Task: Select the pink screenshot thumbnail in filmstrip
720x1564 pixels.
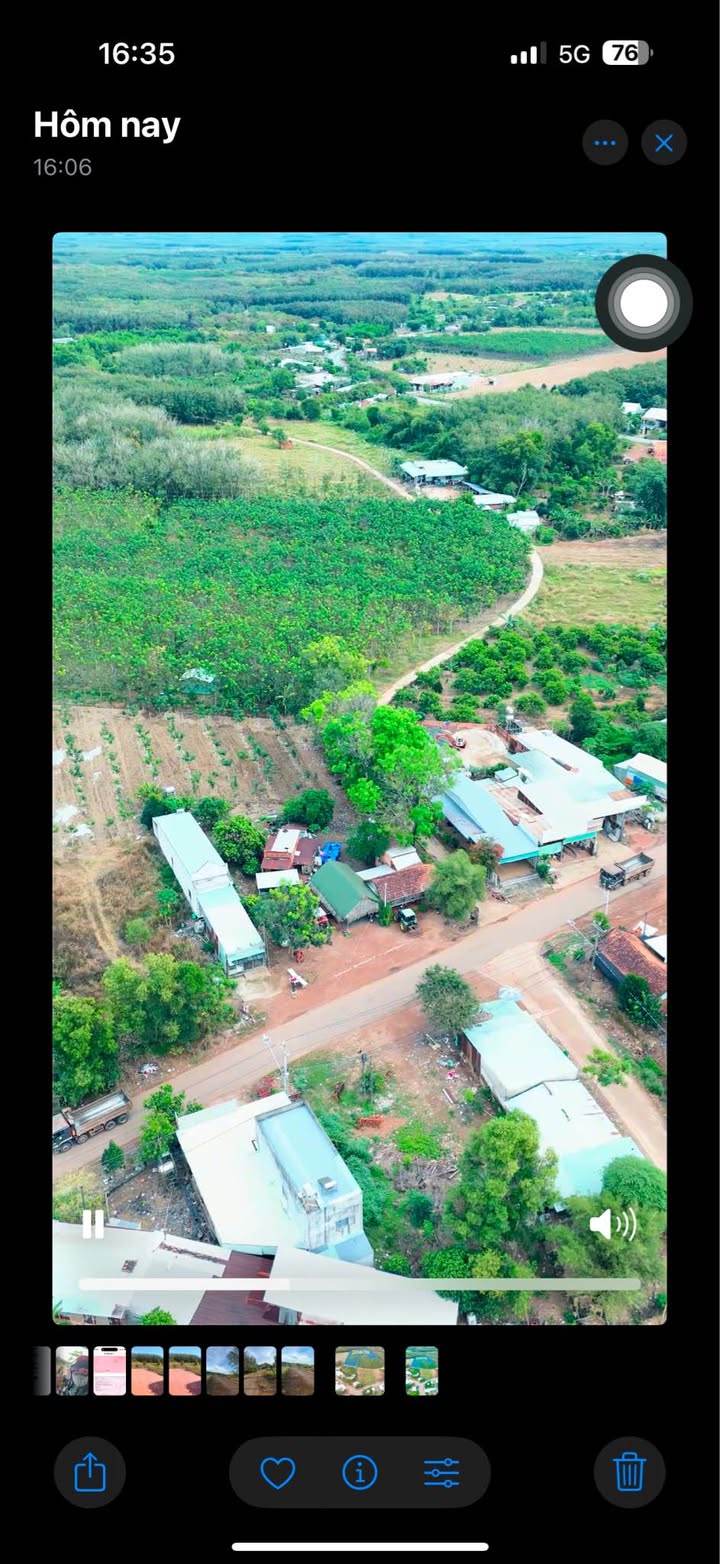Action: pyautogui.click(x=110, y=1370)
